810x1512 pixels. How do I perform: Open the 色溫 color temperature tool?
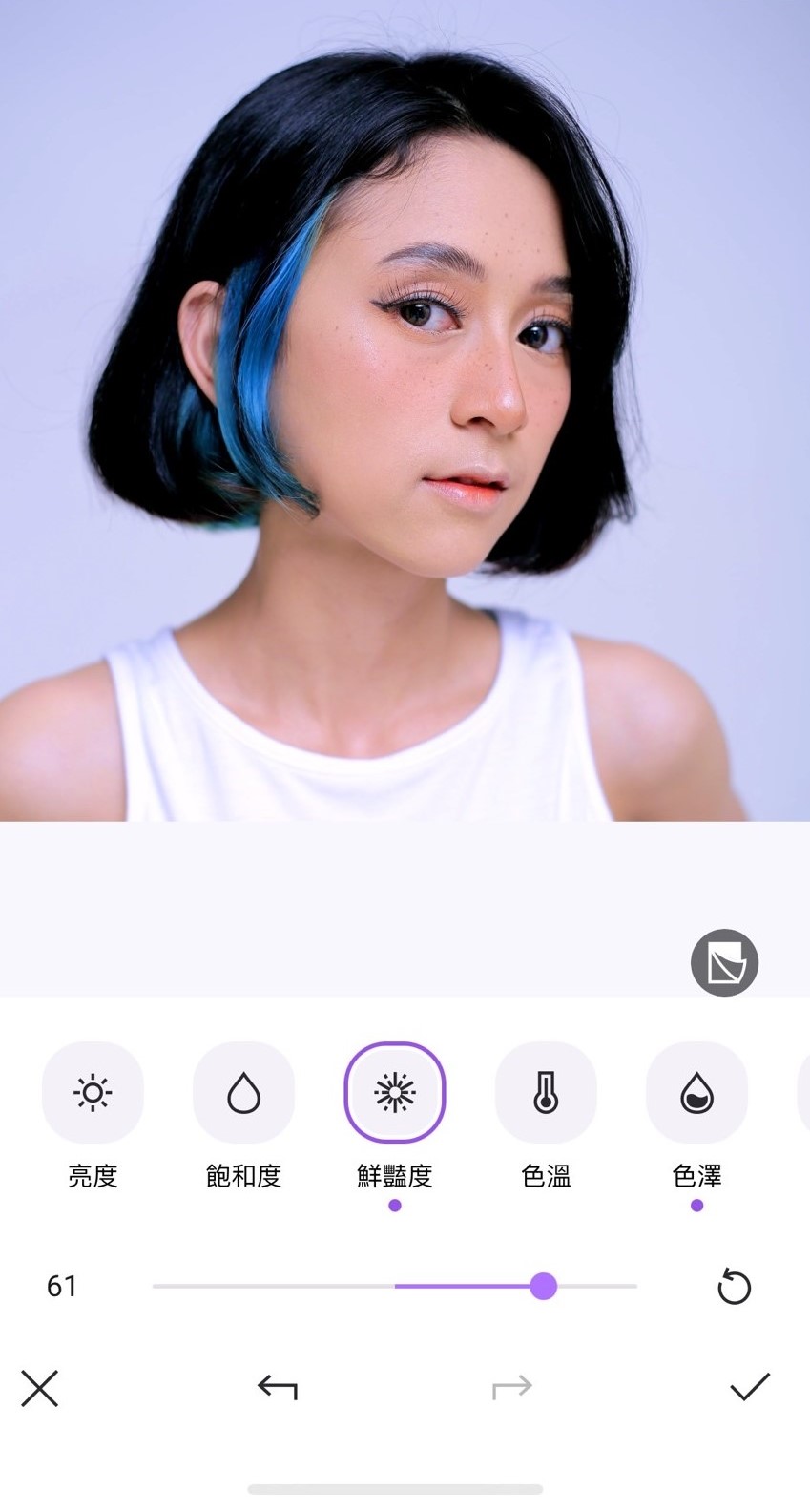click(x=546, y=1093)
